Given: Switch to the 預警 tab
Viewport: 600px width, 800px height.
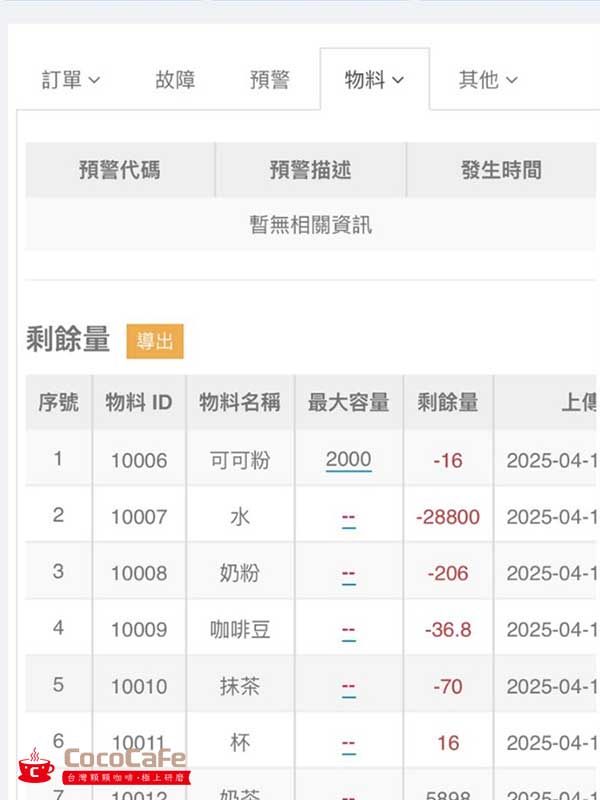Looking at the screenshot, I should [269, 80].
